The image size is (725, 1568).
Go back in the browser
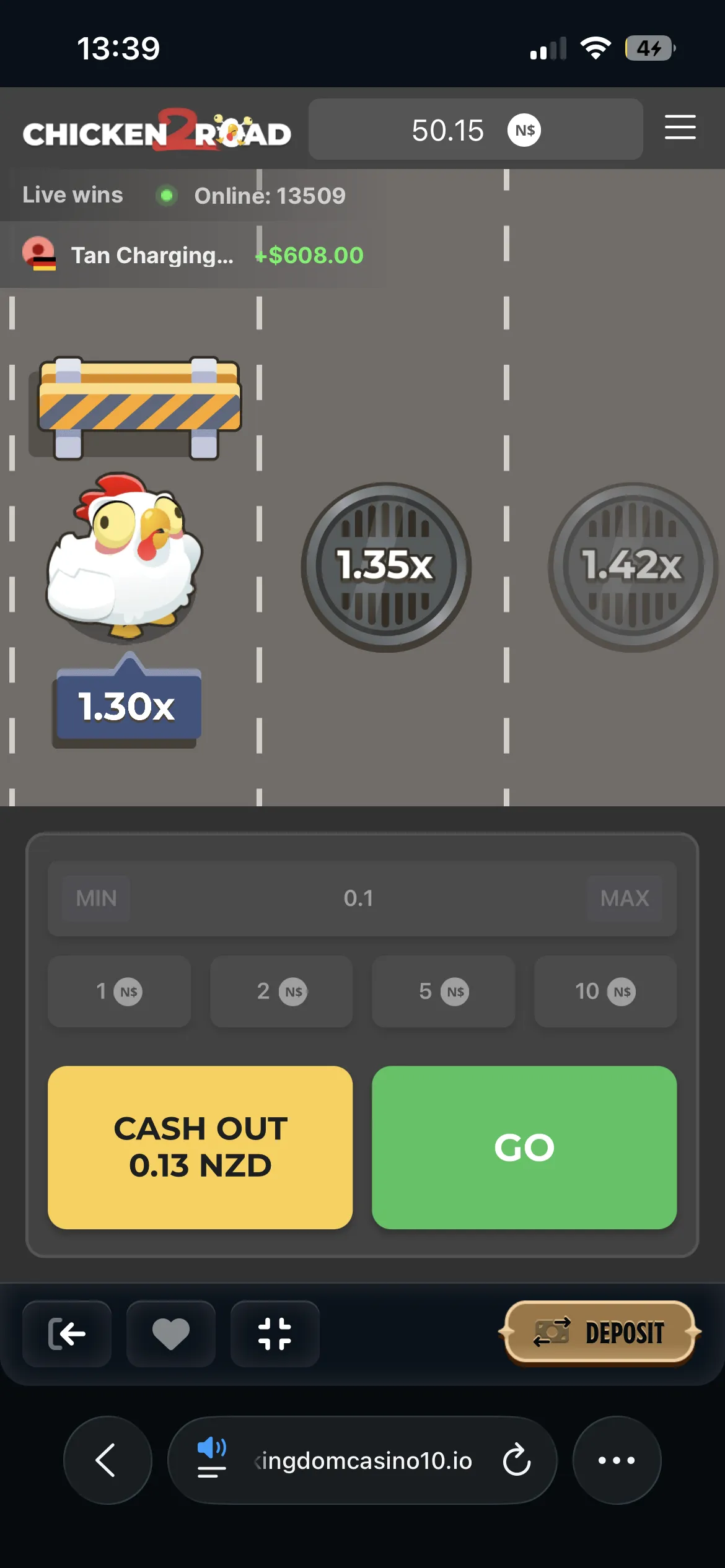coord(107,1460)
